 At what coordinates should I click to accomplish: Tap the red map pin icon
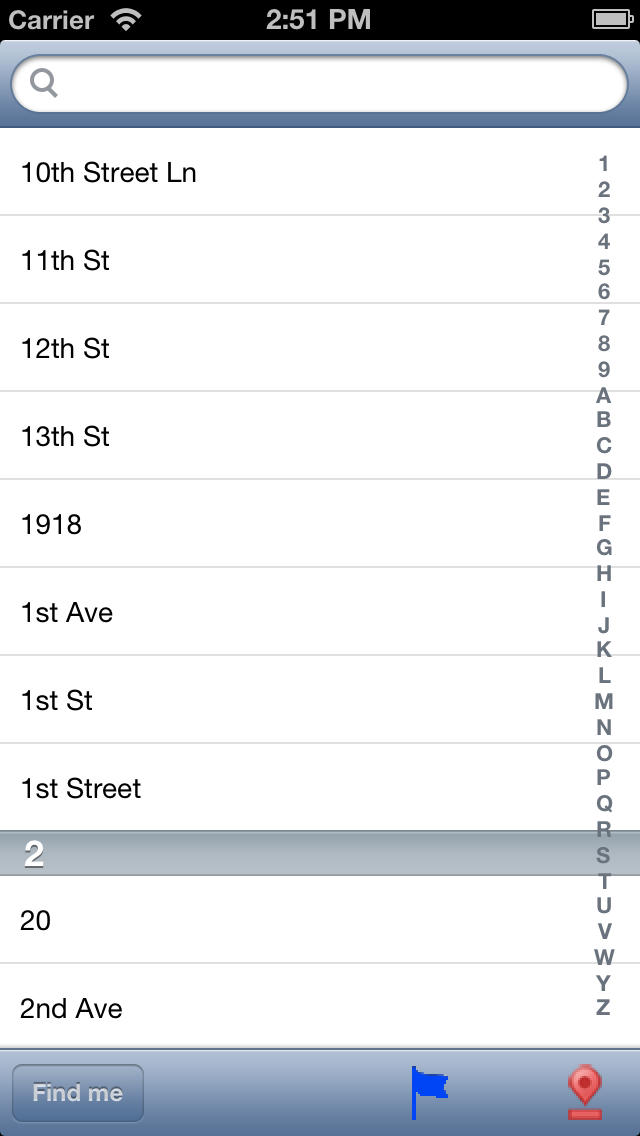tap(585, 1092)
